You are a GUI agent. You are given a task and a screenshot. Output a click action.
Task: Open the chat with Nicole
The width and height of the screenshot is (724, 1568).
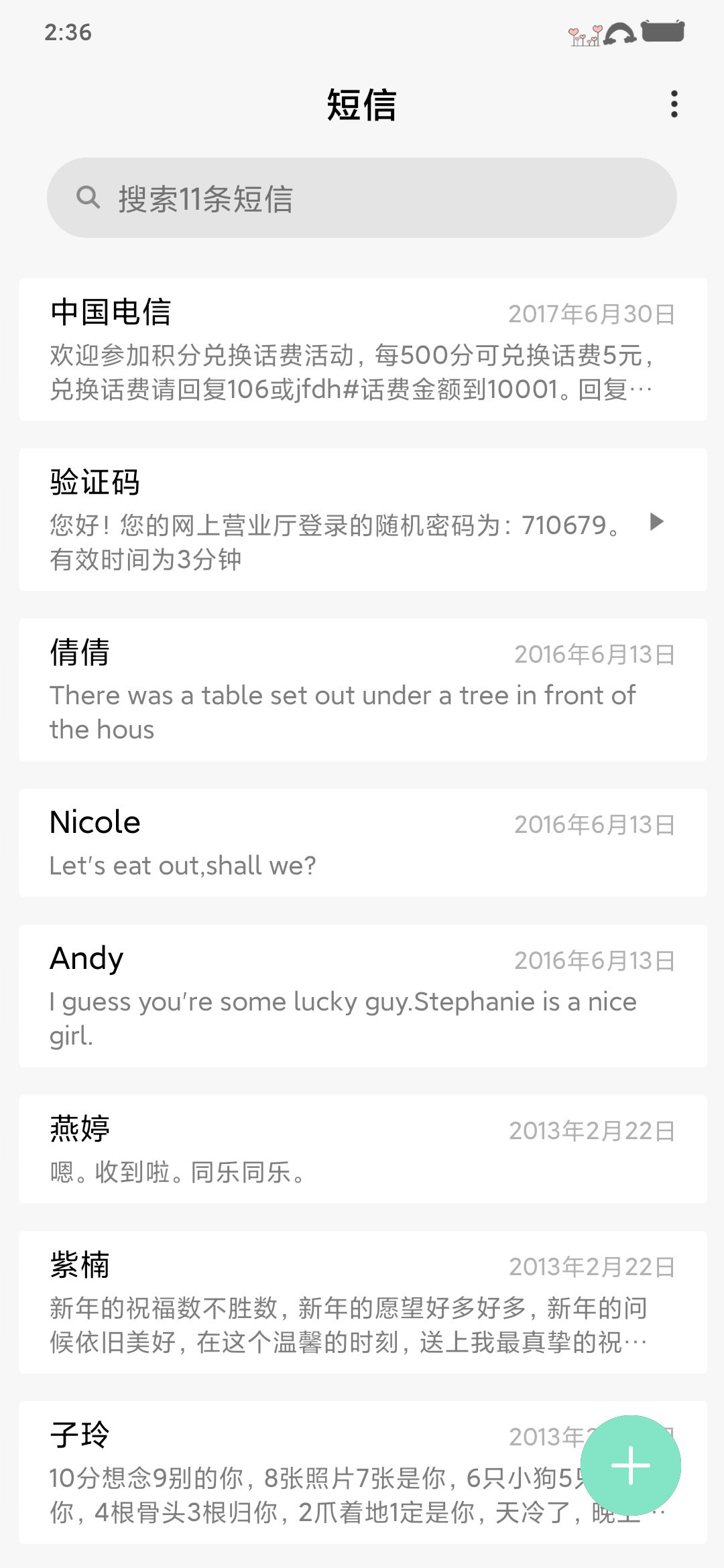click(x=363, y=843)
